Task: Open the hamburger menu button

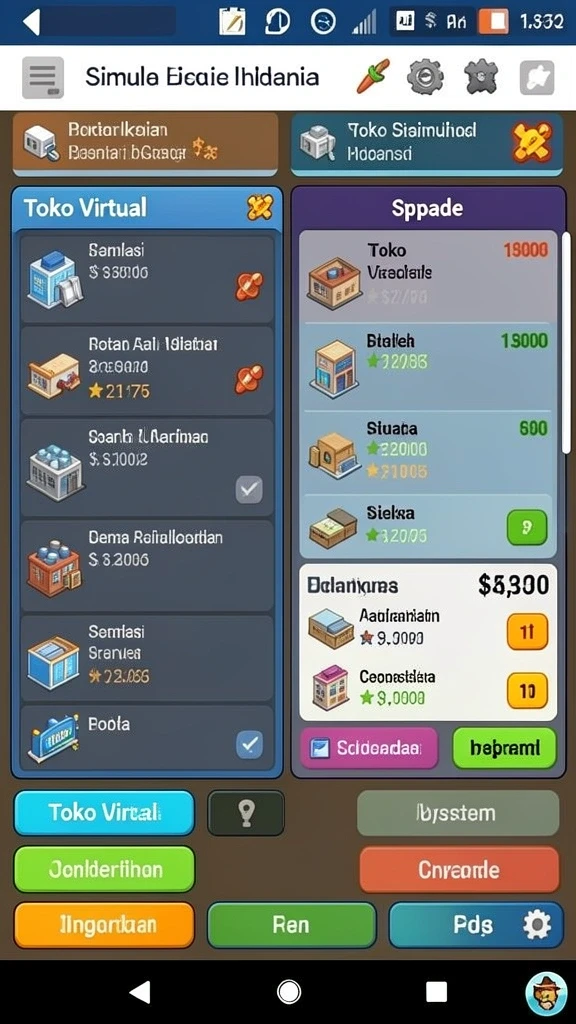Action: (42, 77)
